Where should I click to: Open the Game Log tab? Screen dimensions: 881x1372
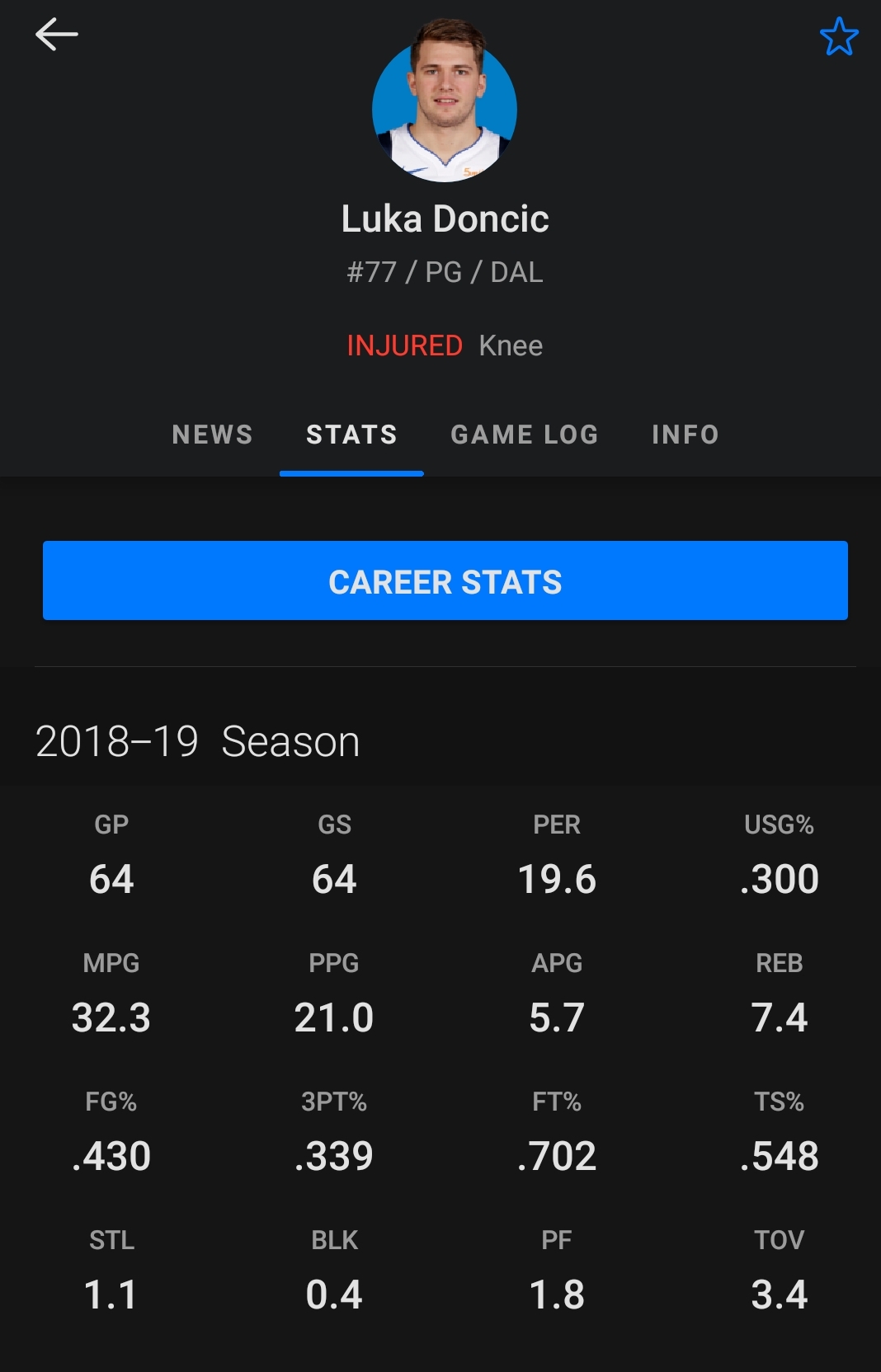click(x=525, y=435)
